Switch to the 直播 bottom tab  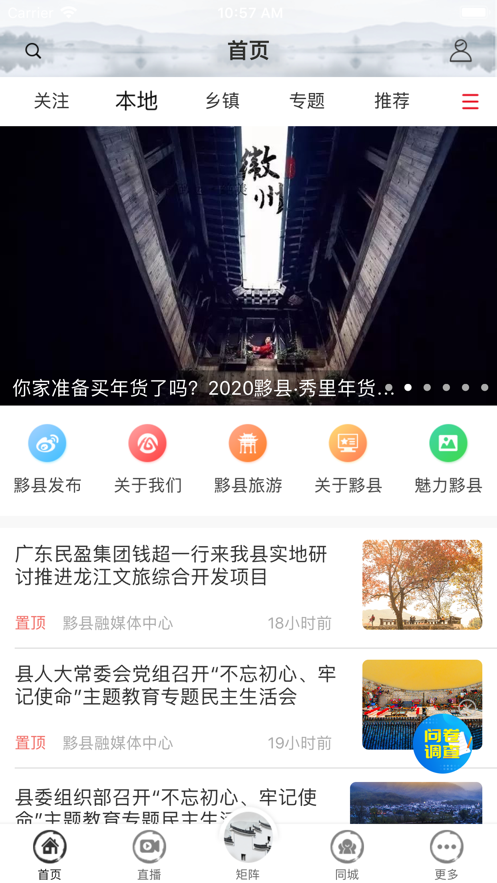click(149, 855)
